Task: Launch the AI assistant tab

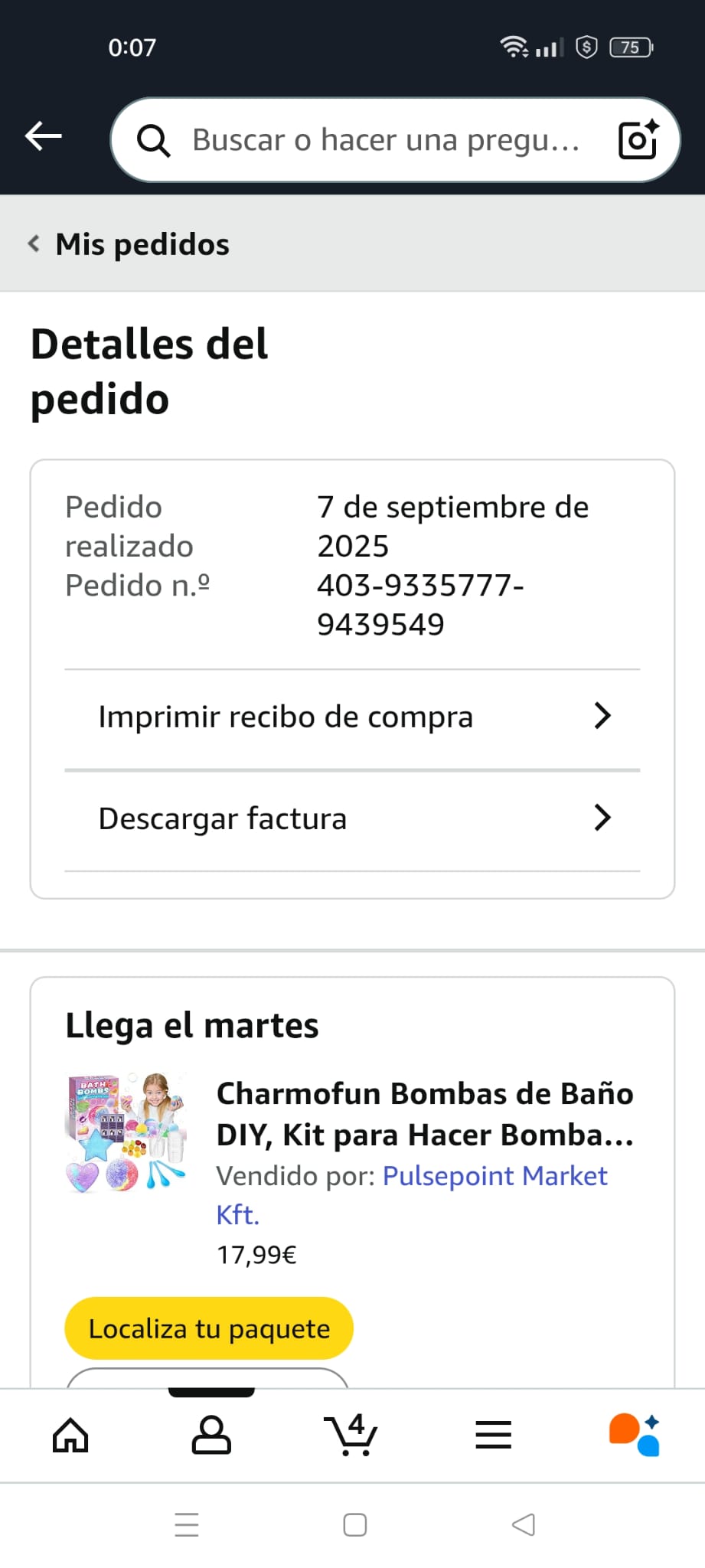Action: [x=634, y=1435]
